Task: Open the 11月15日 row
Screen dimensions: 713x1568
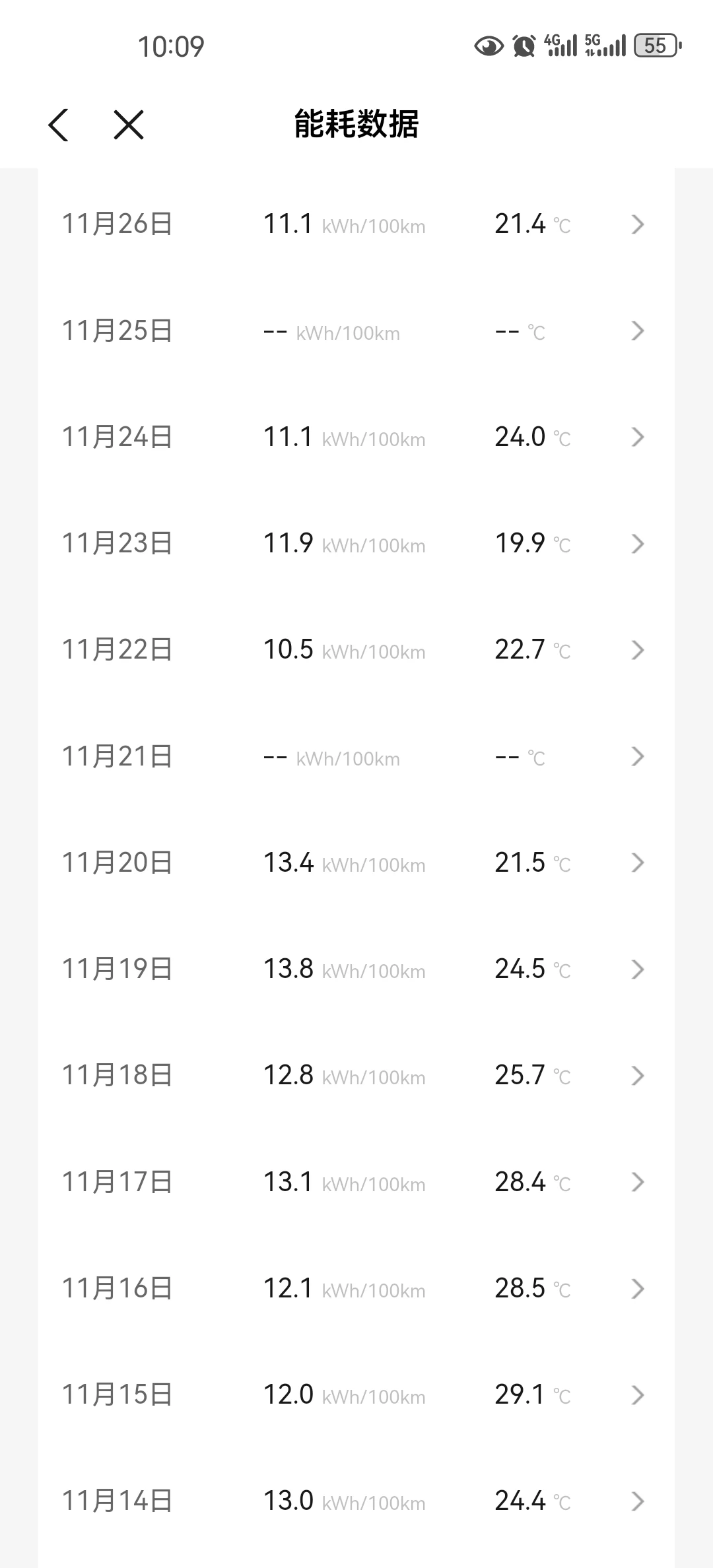Action: pyautogui.click(x=356, y=1395)
